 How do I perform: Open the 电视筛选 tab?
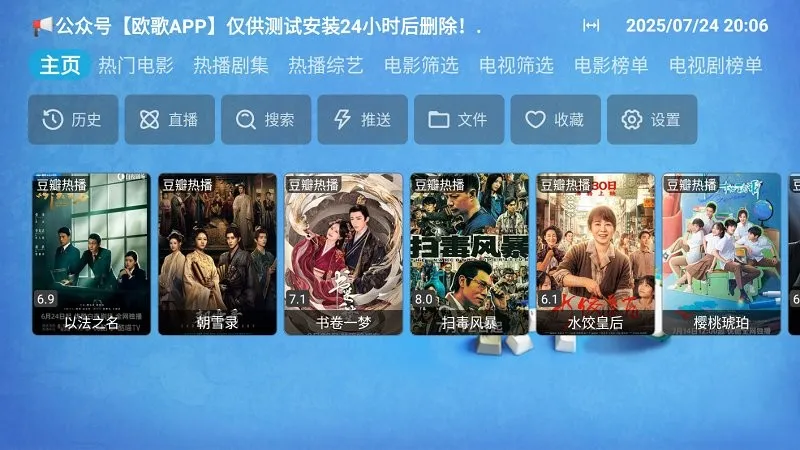(x=516, y=66)
